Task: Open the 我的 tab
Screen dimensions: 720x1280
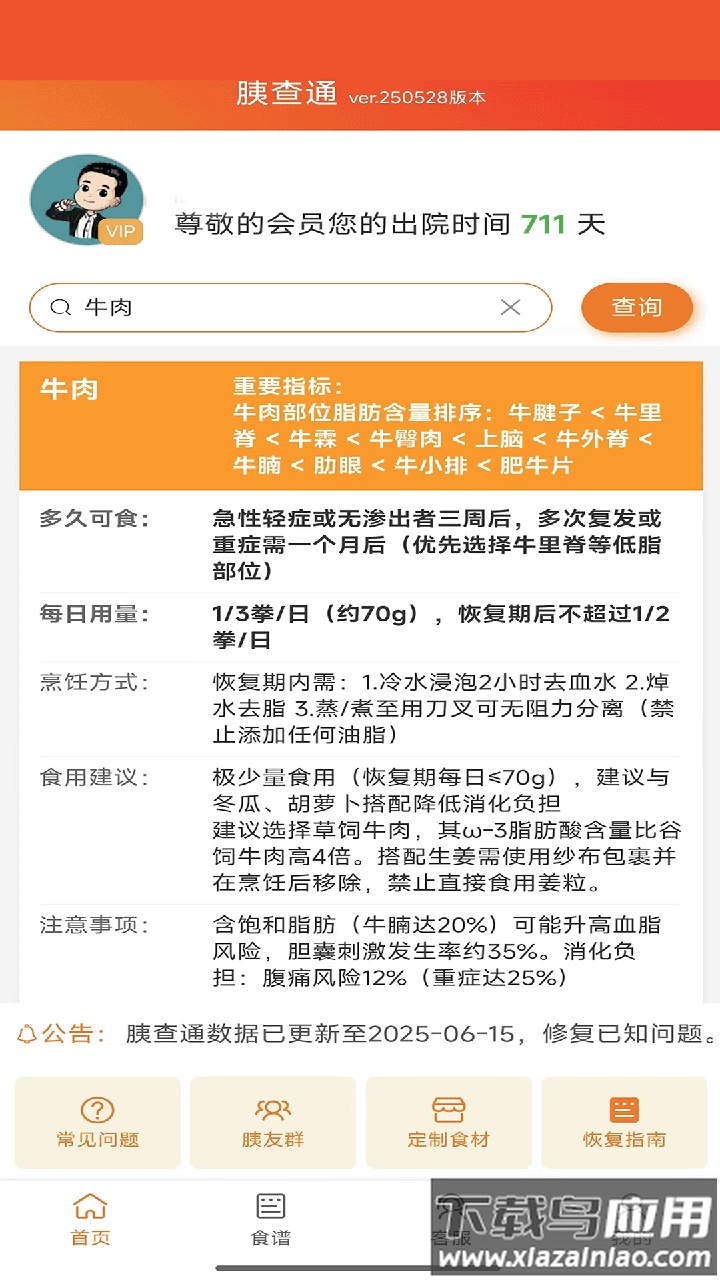Action: [x=630, y=1220]
